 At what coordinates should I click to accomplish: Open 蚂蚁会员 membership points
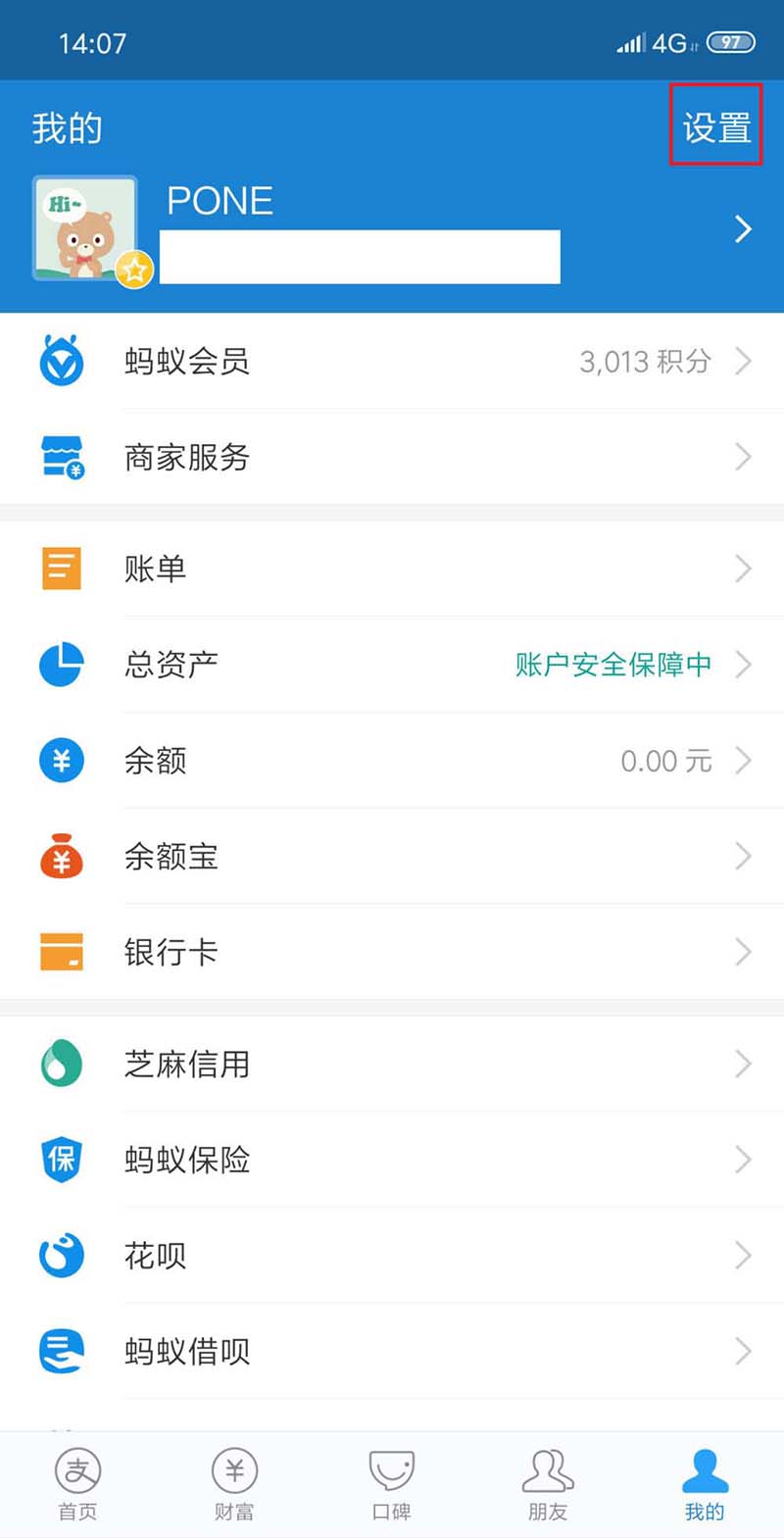[x=392, y=362]
